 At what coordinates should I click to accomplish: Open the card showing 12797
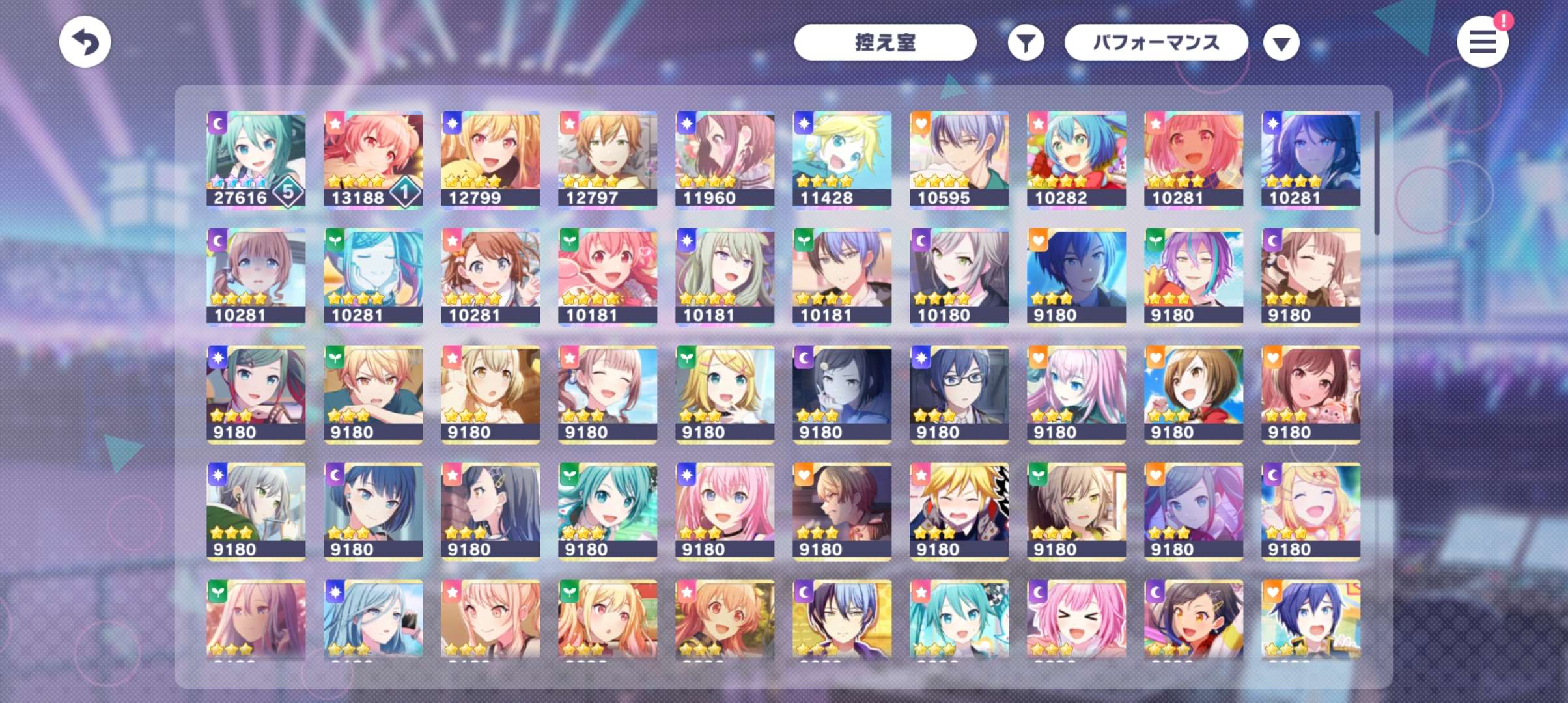coord(608,159)
